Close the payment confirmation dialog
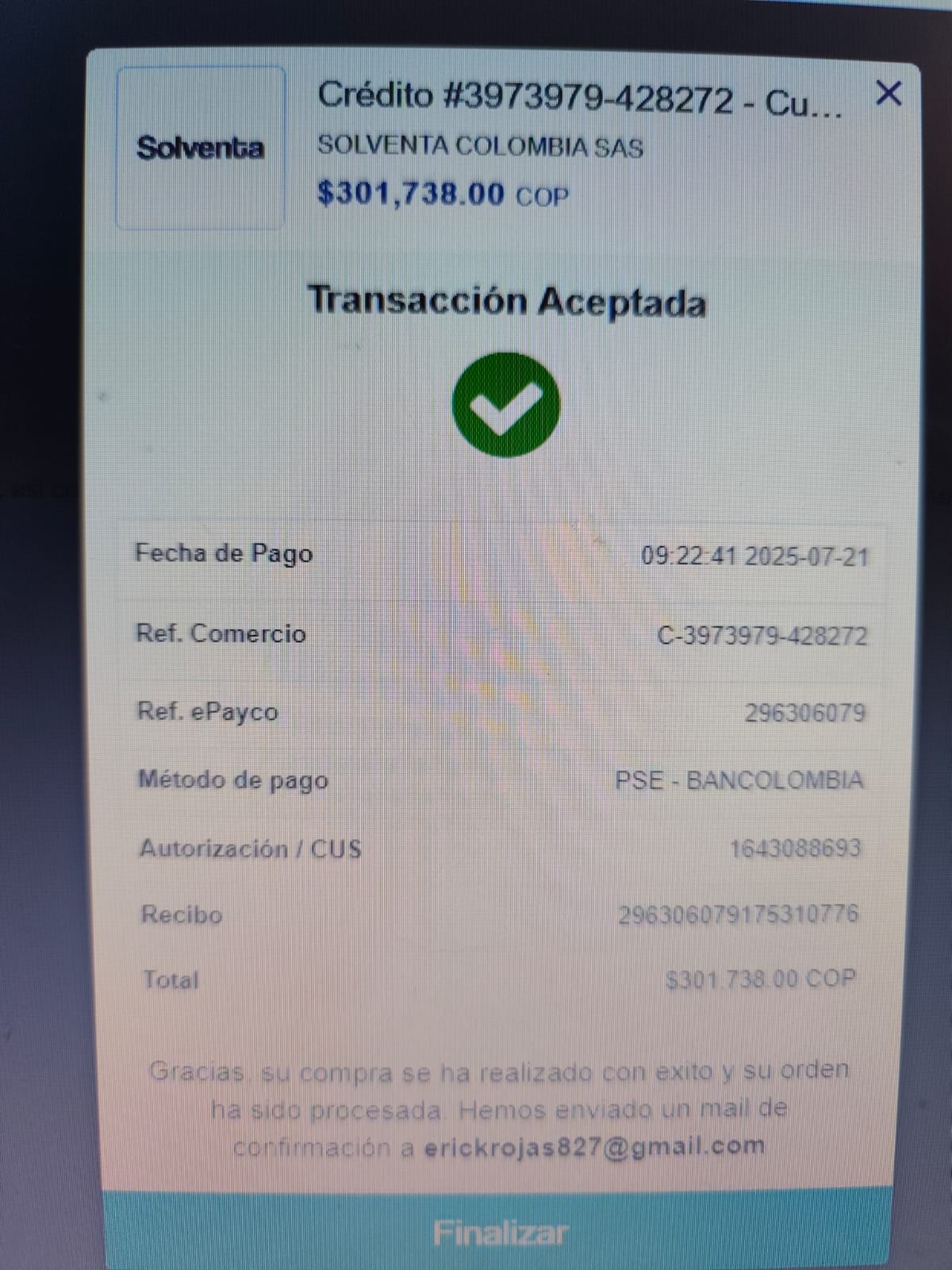This screenshot has width=952, height=1270. pyautogui.click(x=888, y=94)
